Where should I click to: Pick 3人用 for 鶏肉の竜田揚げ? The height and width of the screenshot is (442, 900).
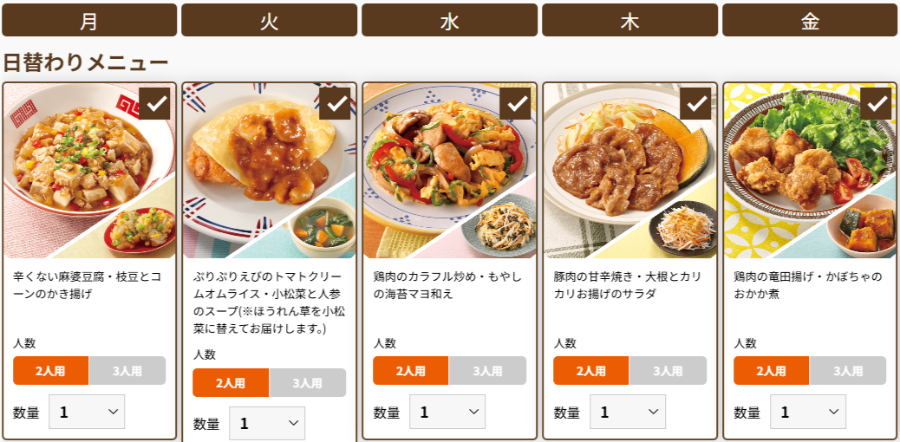tap(847, 371)
